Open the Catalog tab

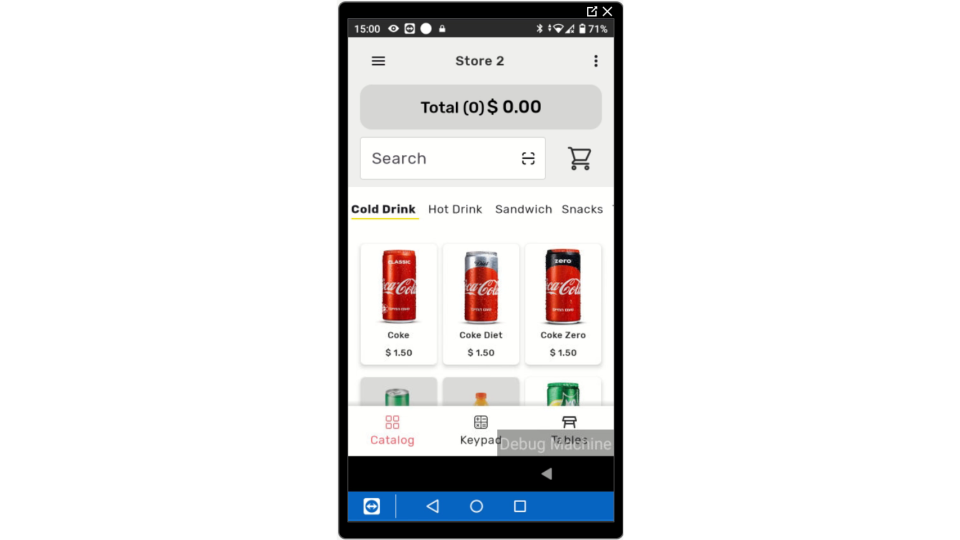pyautogui.click(x=392, y=430)
